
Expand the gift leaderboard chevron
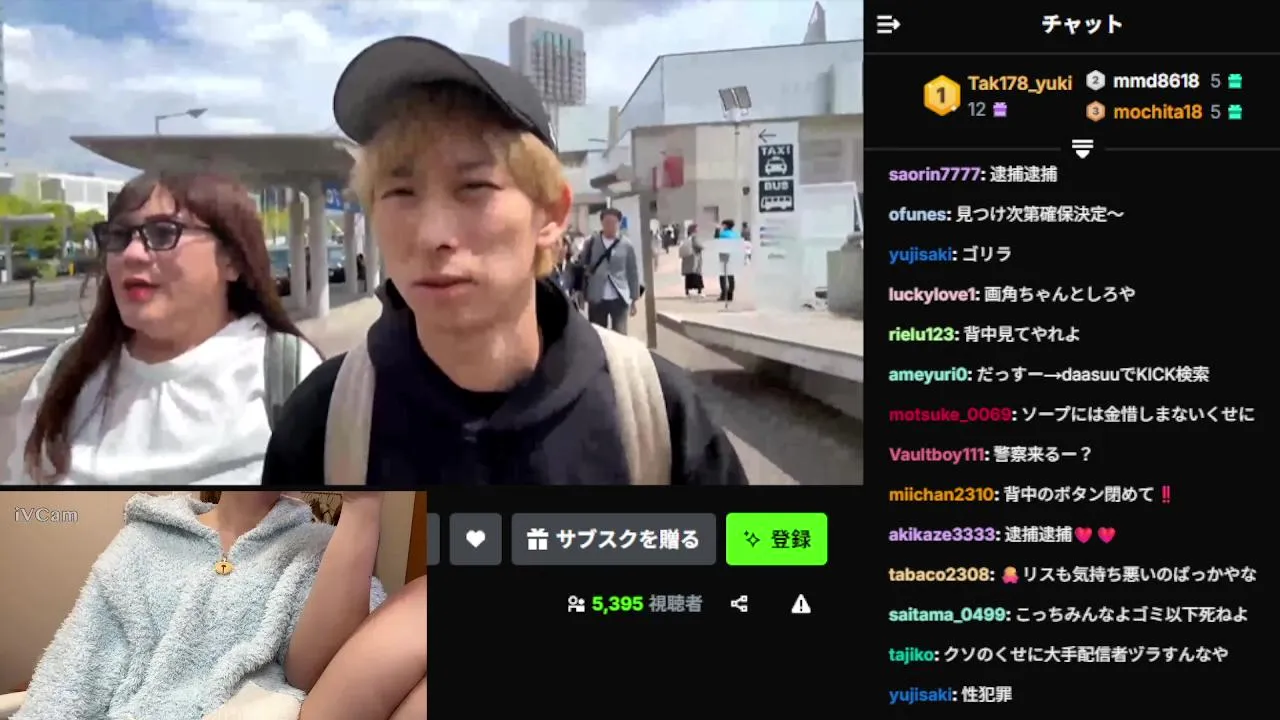point(1082,148)
